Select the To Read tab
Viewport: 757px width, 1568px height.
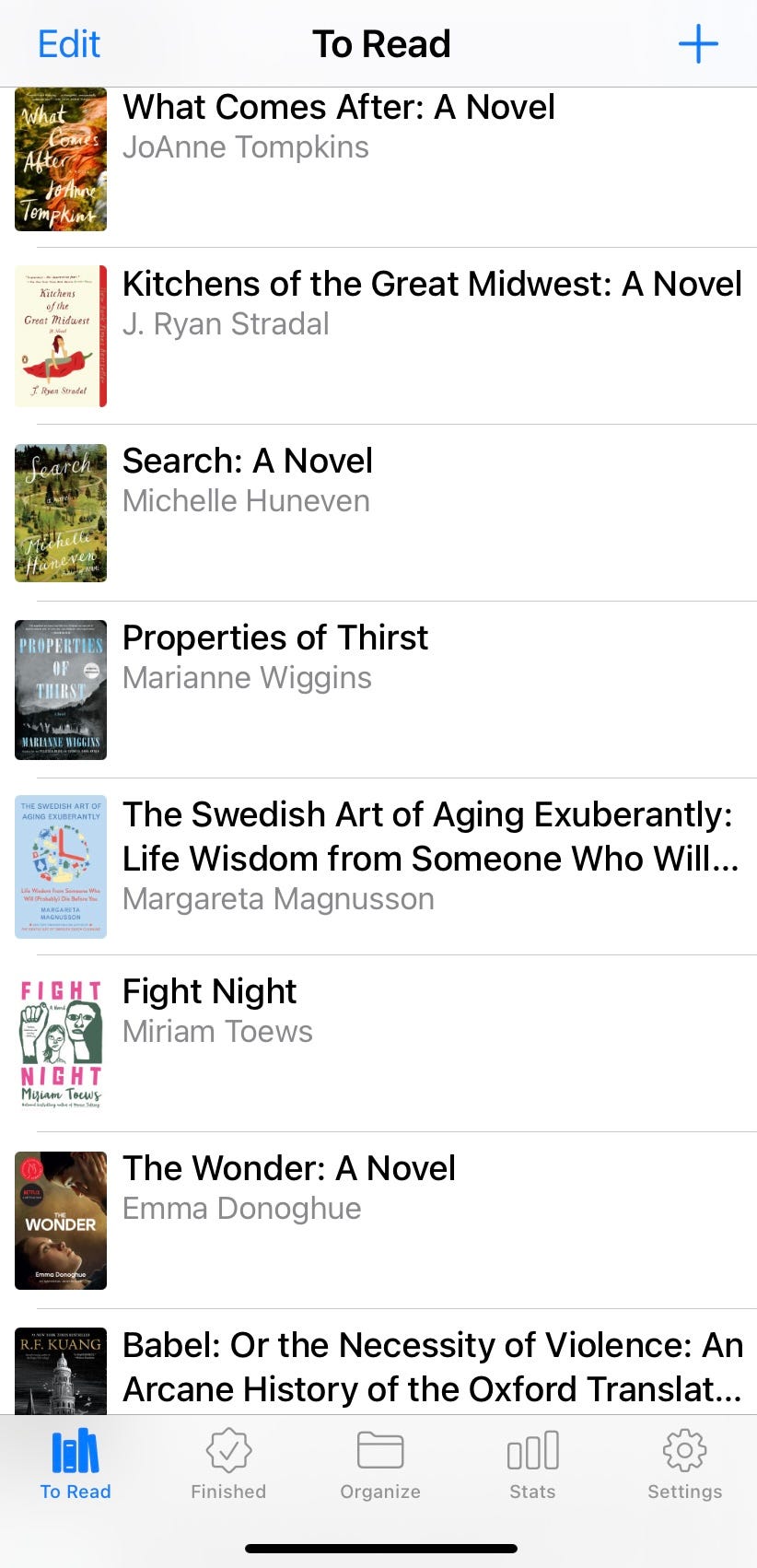(76, 1465)
